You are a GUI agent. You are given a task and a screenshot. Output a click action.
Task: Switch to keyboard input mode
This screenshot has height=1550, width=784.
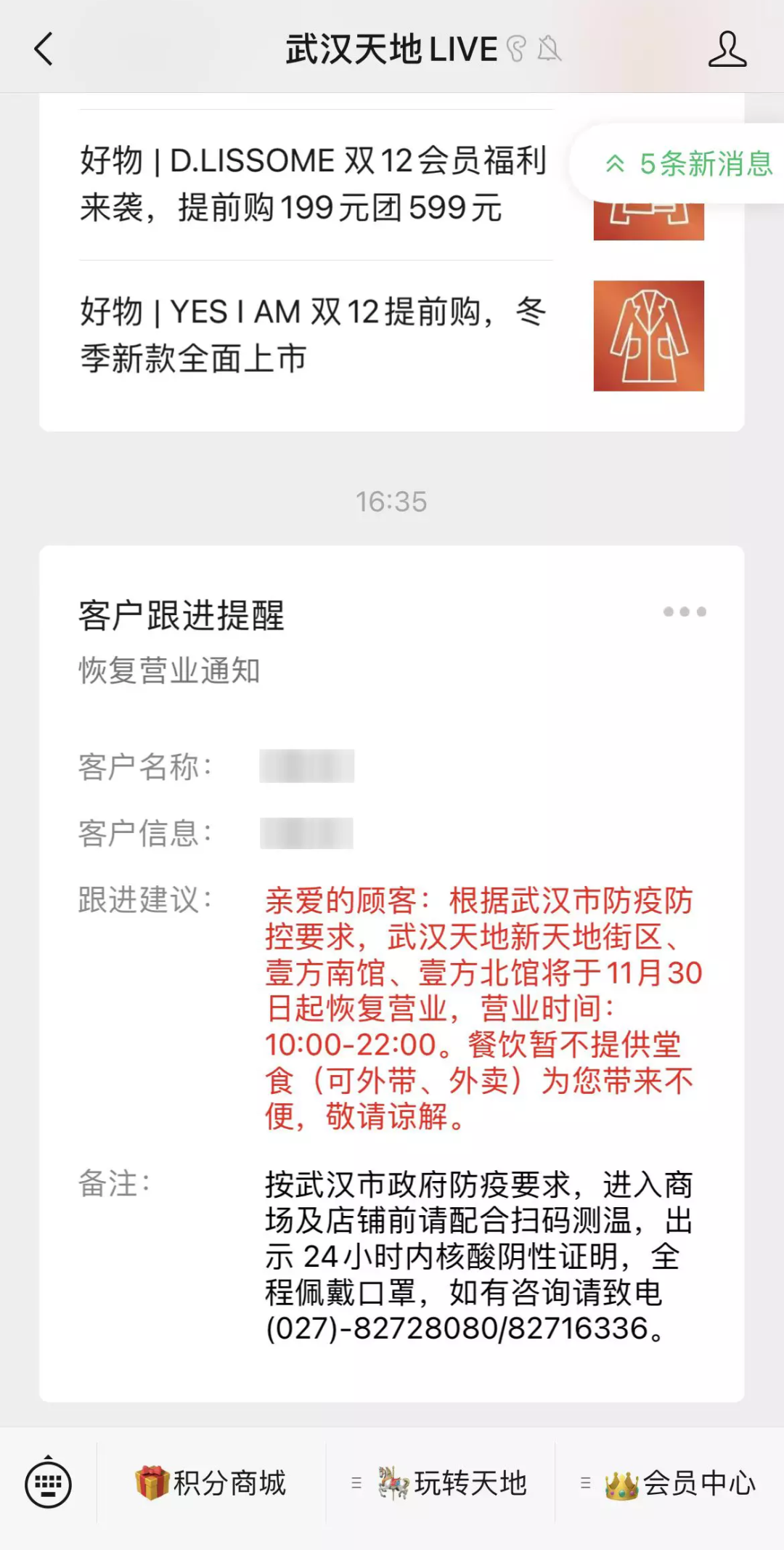coord(48,1482)
